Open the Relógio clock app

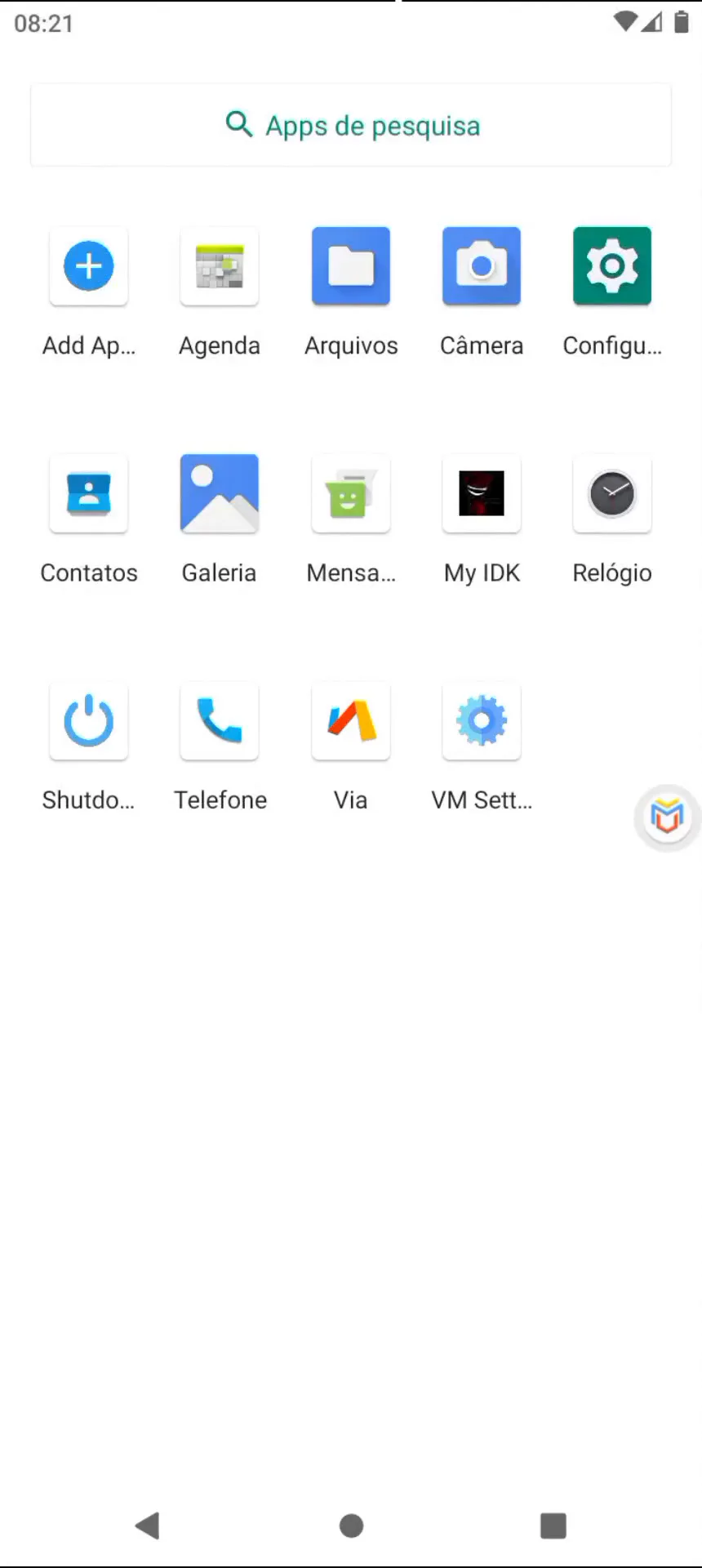pos(612,494)
